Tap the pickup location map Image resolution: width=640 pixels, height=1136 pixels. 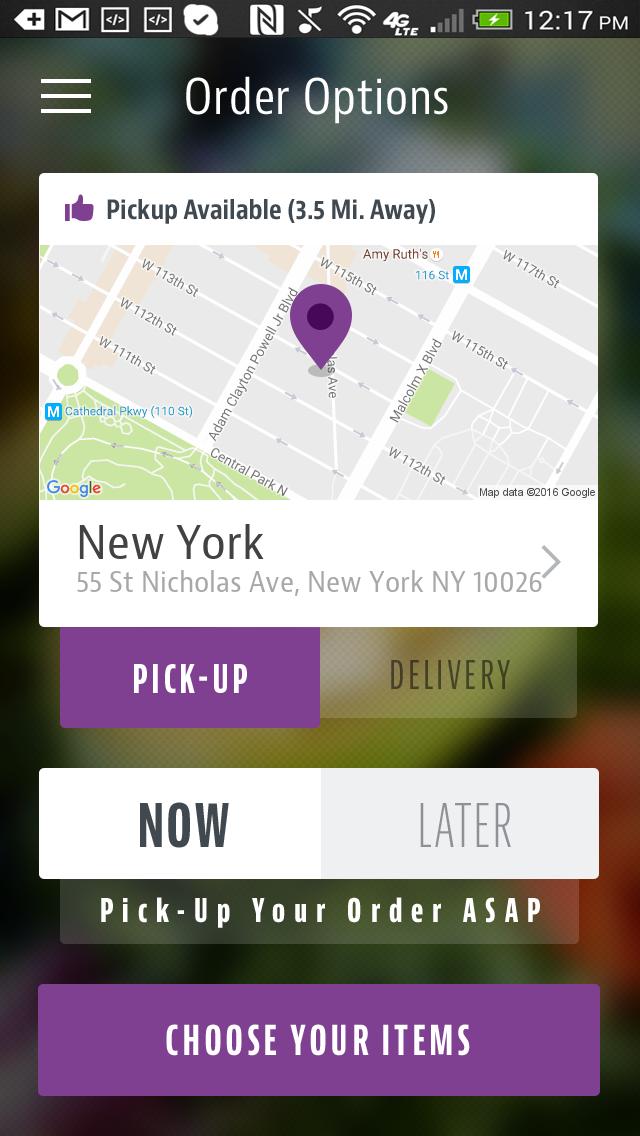[x=318, y=372]
